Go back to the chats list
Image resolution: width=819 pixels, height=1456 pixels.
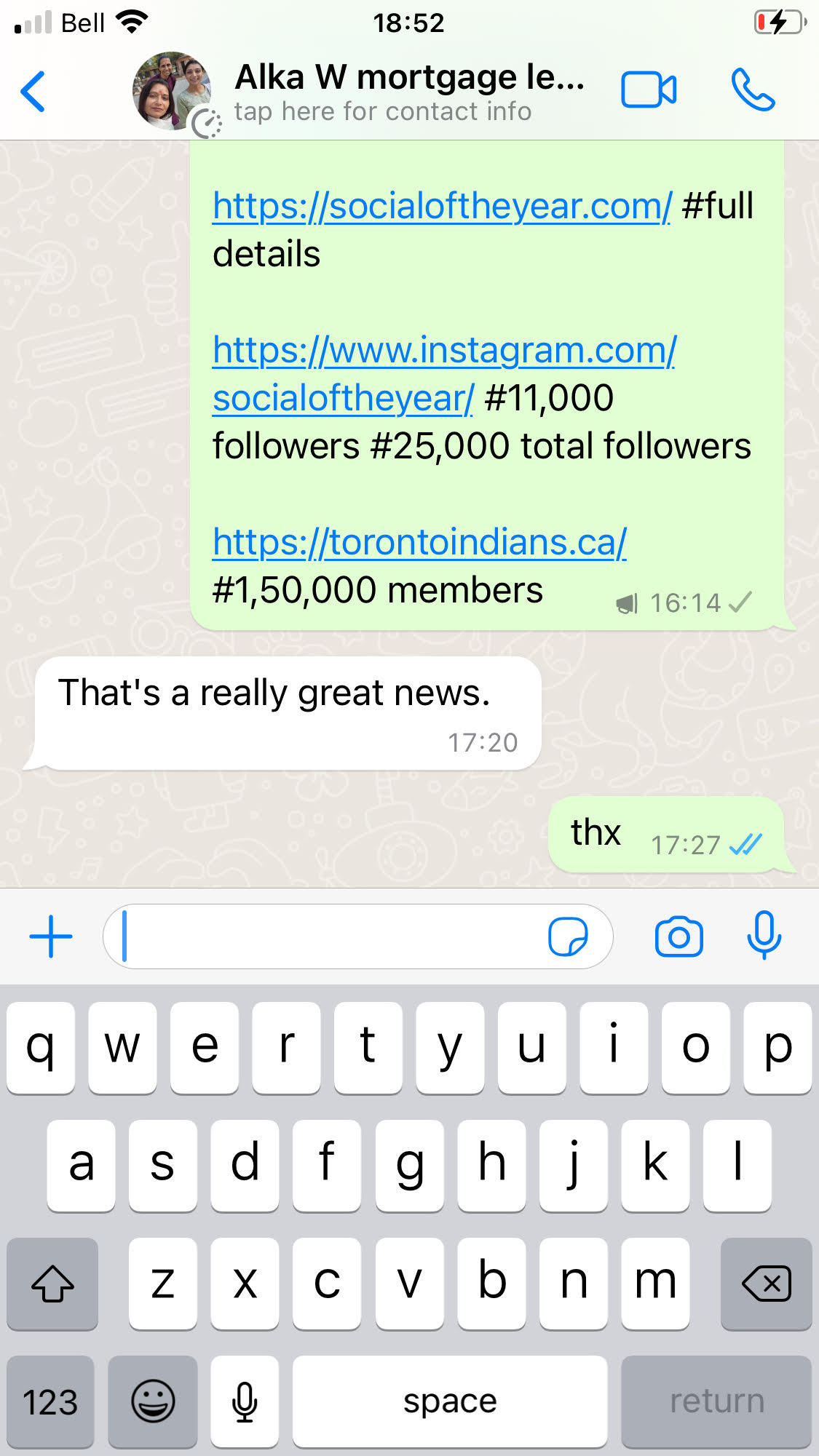[x=33, y=92]
